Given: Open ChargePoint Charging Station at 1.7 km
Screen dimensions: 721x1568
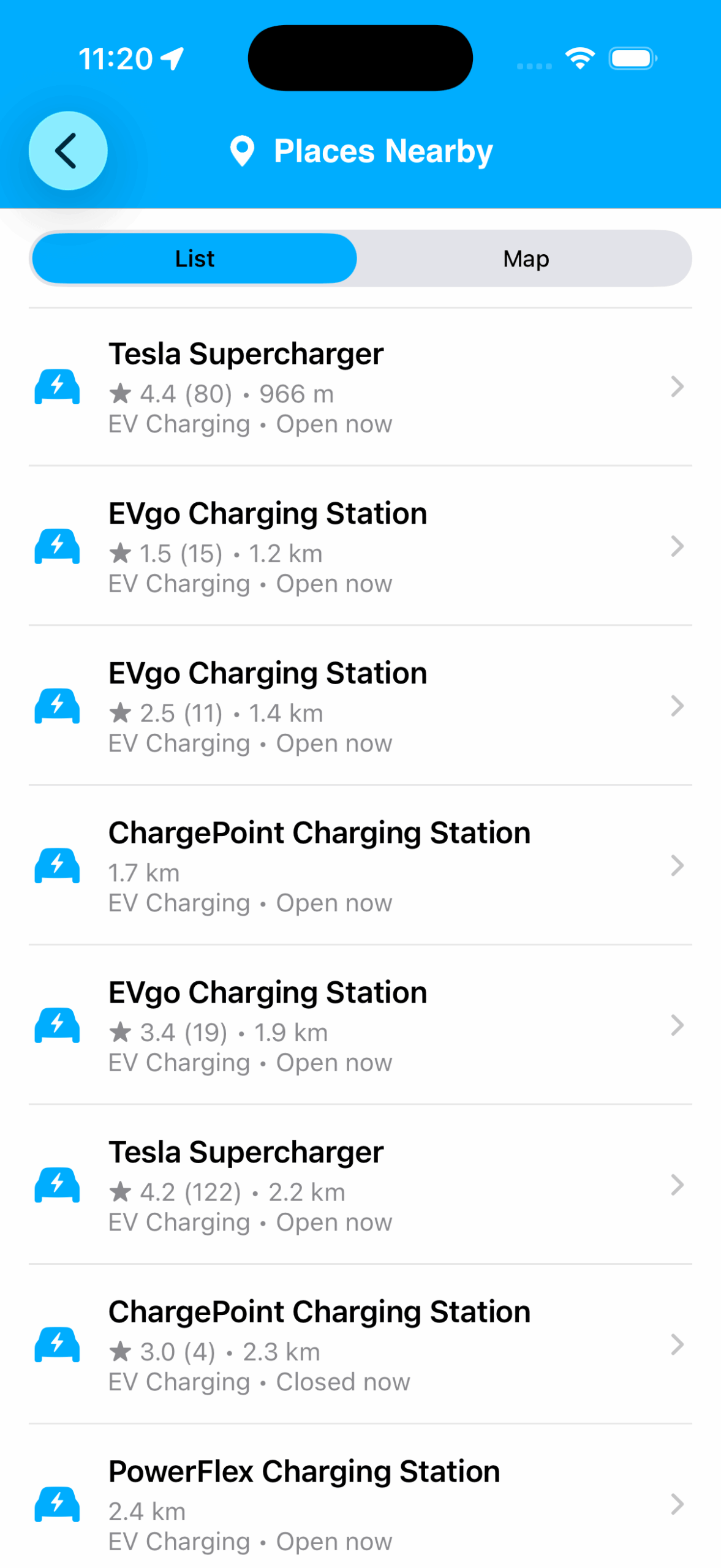Looking at the screenshot, I should click(x=360, y=865).
